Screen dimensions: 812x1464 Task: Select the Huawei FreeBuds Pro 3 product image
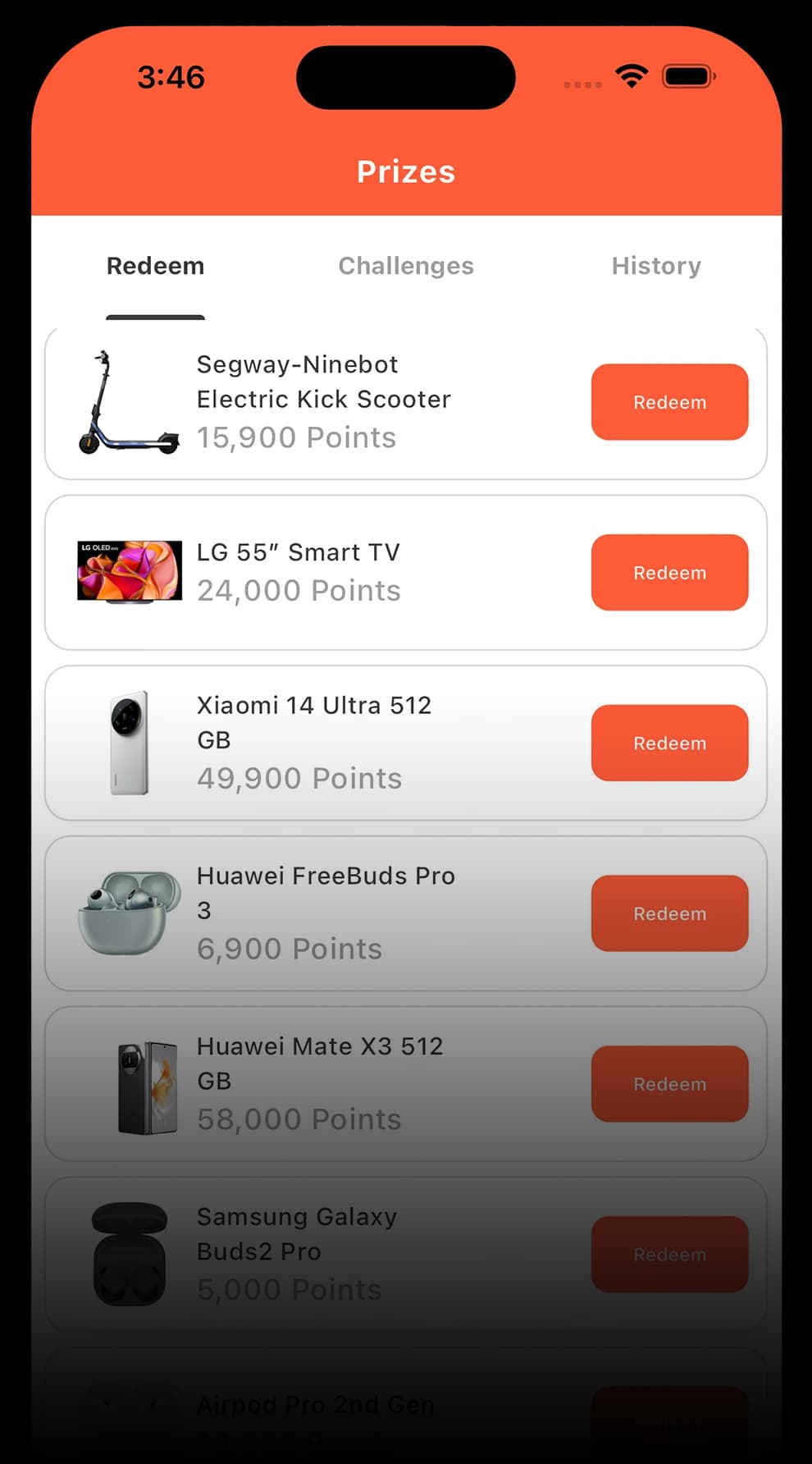(x=129, y=913)
